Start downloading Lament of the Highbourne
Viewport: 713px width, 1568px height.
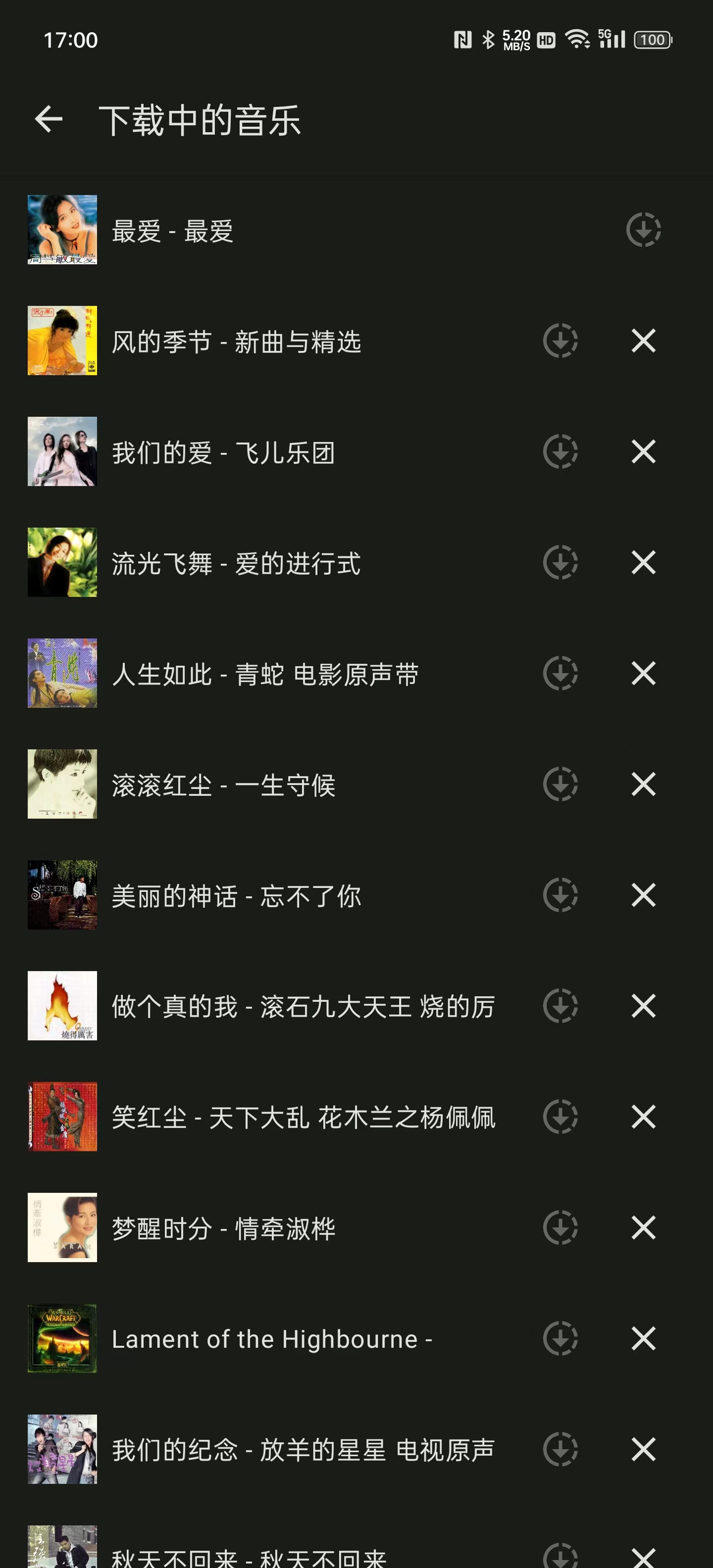pos(560,1338)
